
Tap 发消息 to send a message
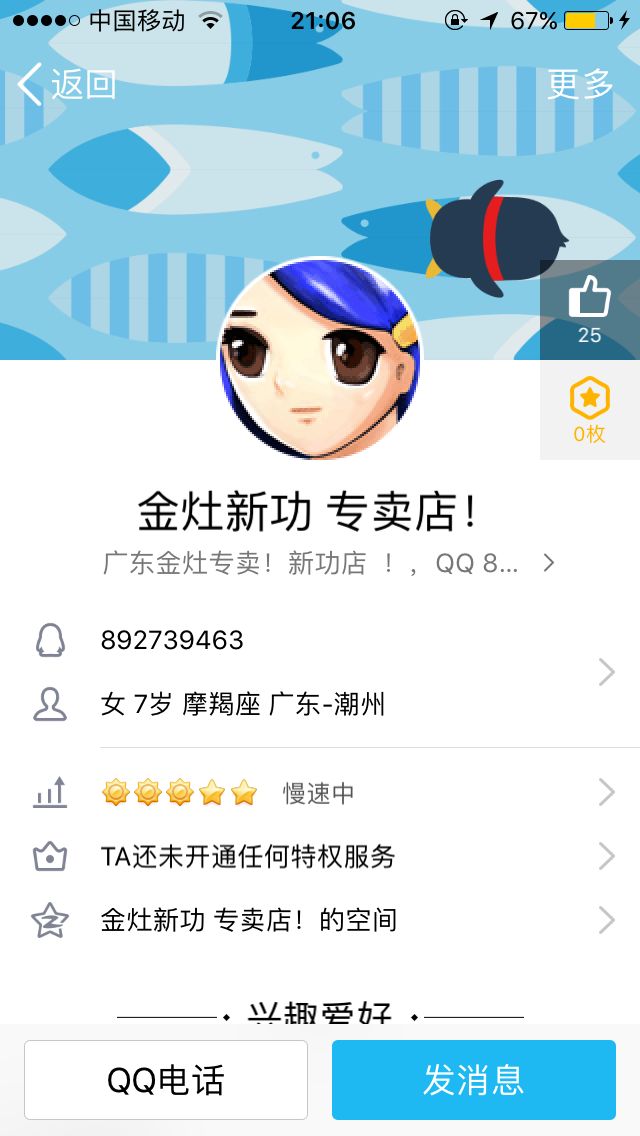[473, 1080]
